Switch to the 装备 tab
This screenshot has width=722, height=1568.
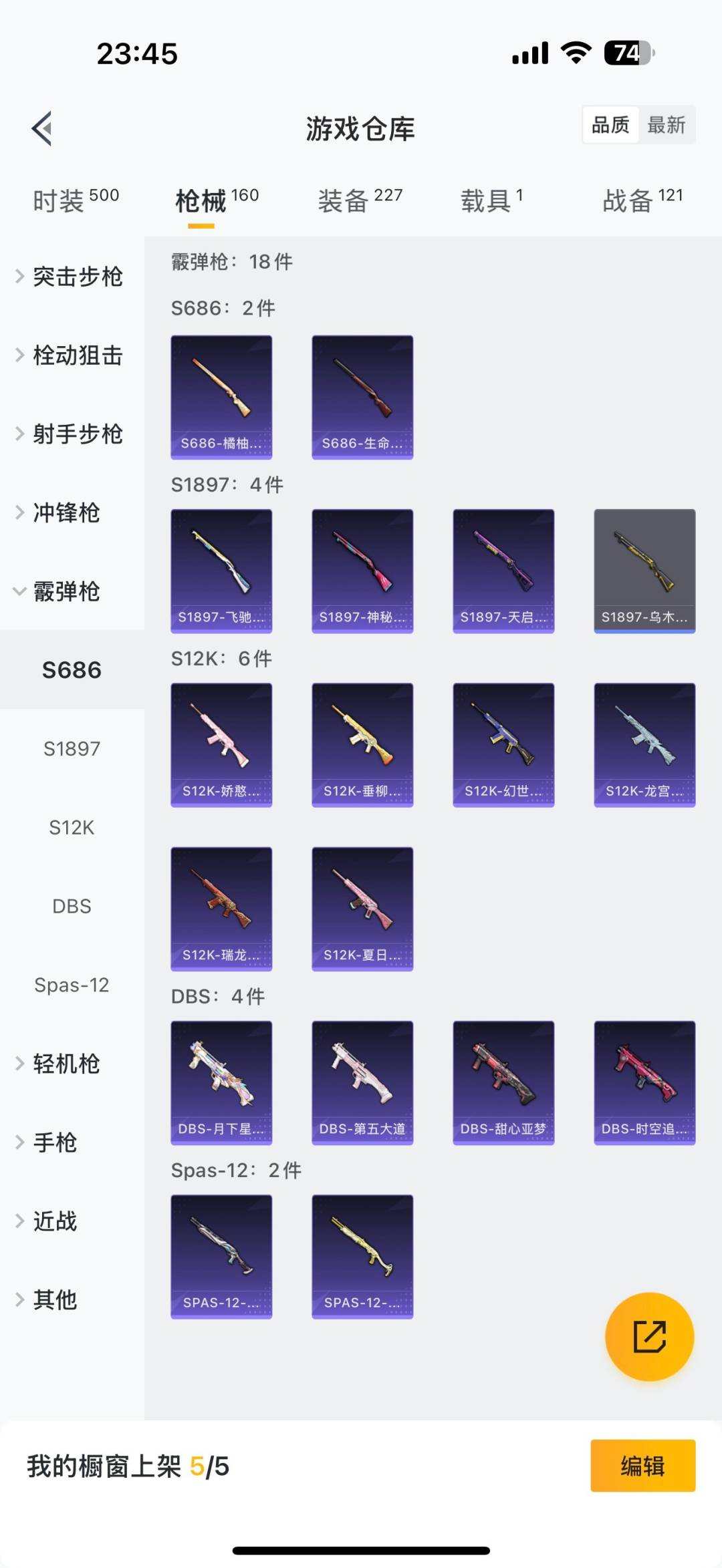coord(360,200)
